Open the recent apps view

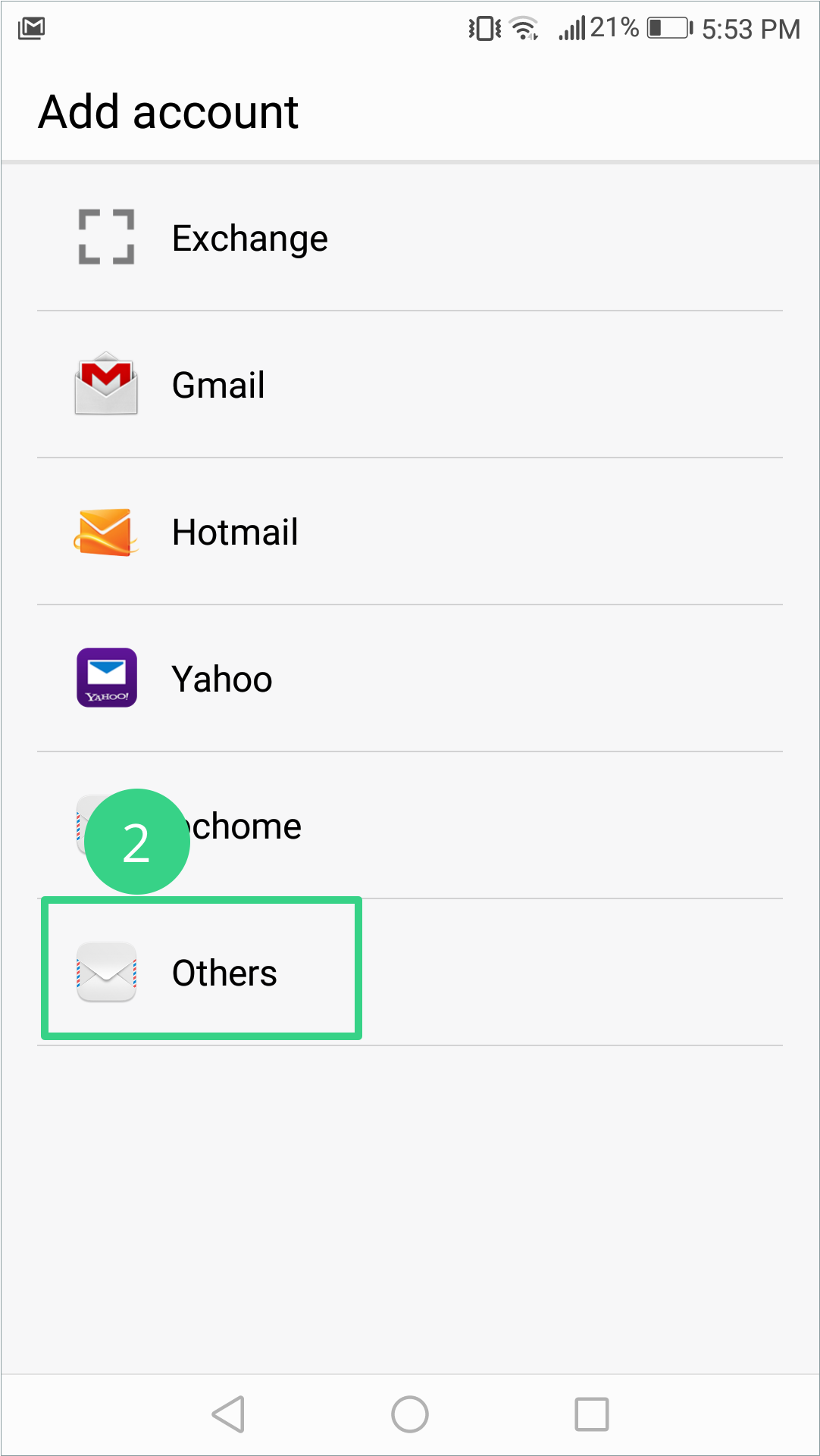(591, 1414)
